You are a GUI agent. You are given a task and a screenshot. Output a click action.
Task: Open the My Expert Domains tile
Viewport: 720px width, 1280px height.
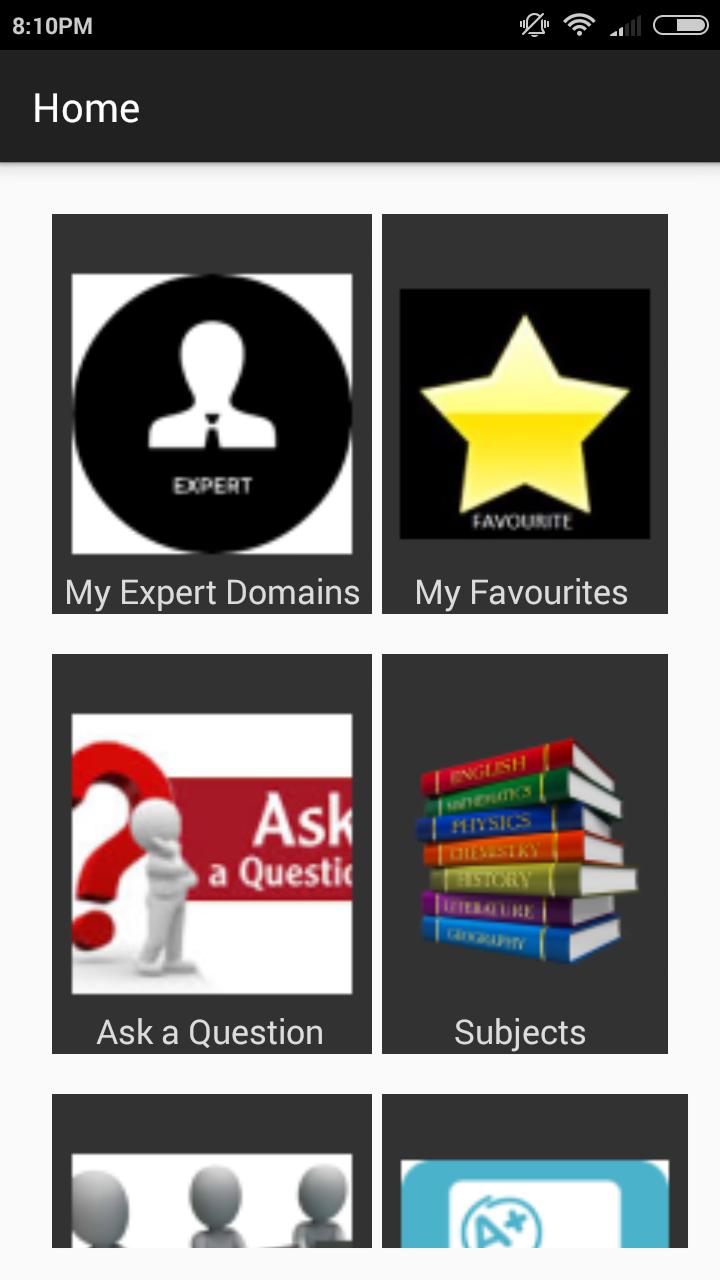point(212,414)
